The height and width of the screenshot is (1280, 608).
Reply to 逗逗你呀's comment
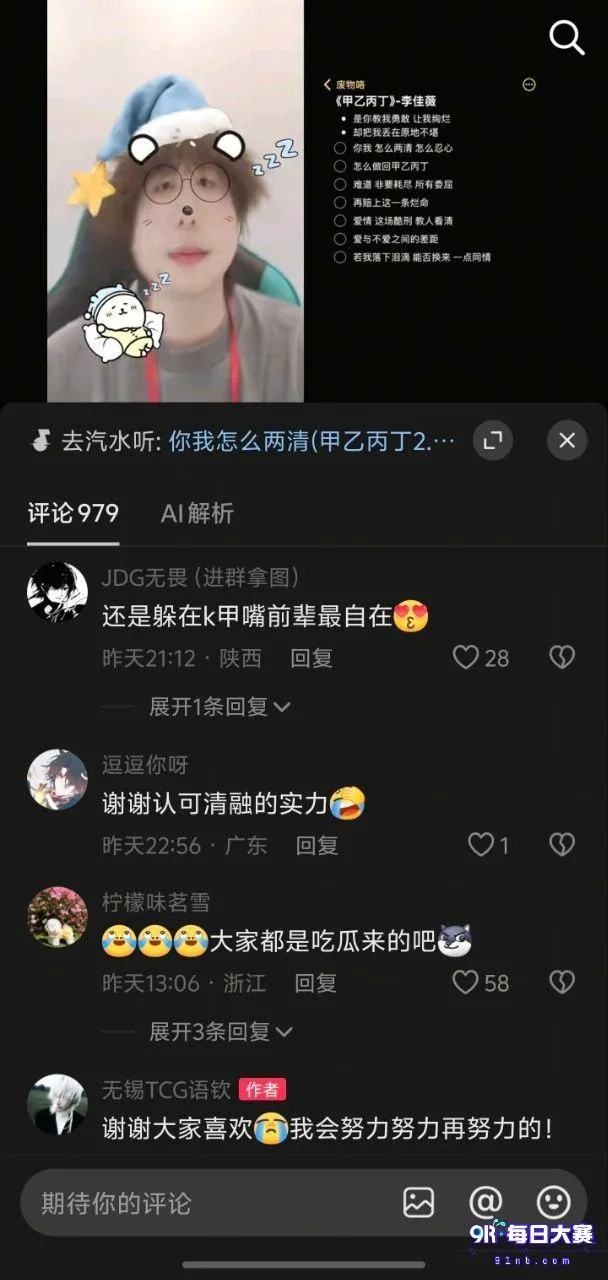[x=317, y=845]
